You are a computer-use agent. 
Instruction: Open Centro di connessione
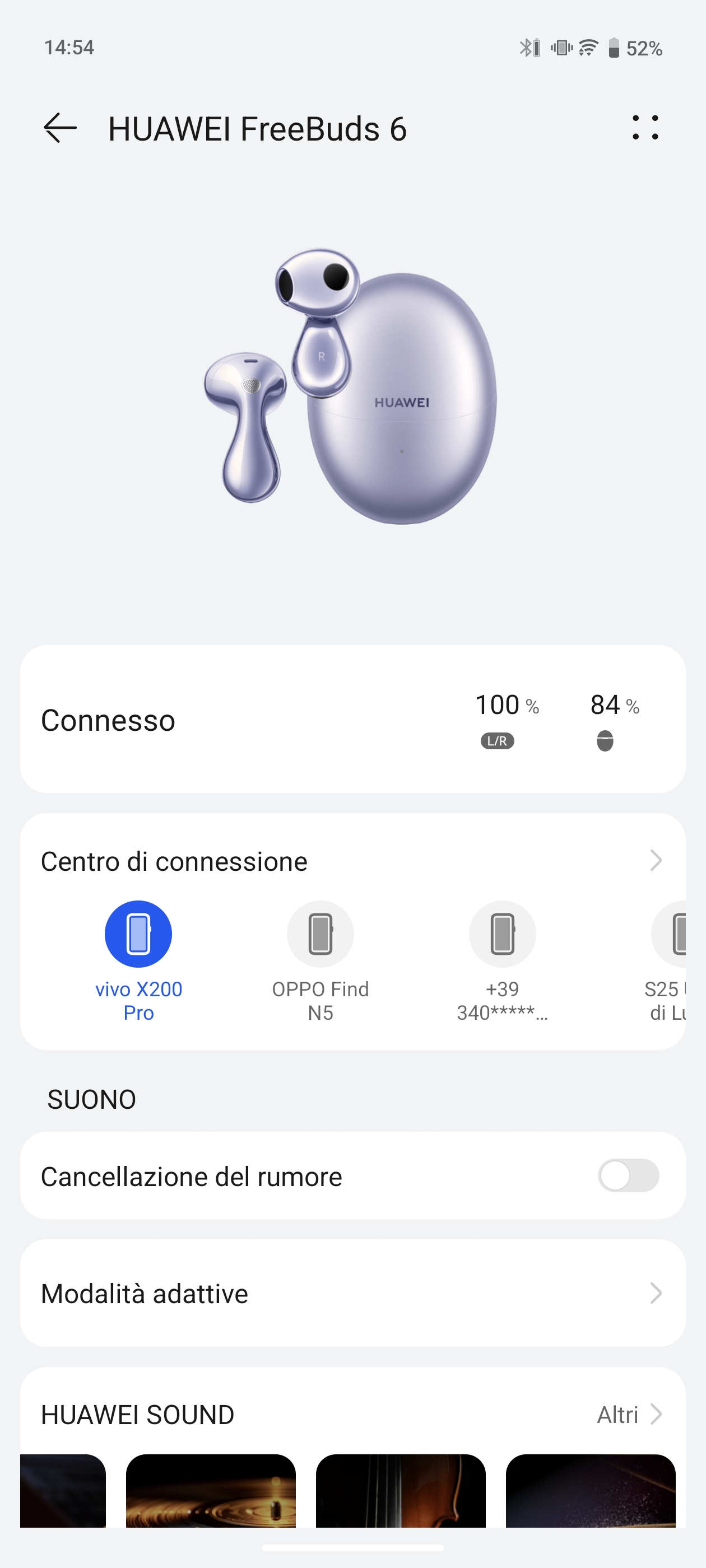[352, 861]
